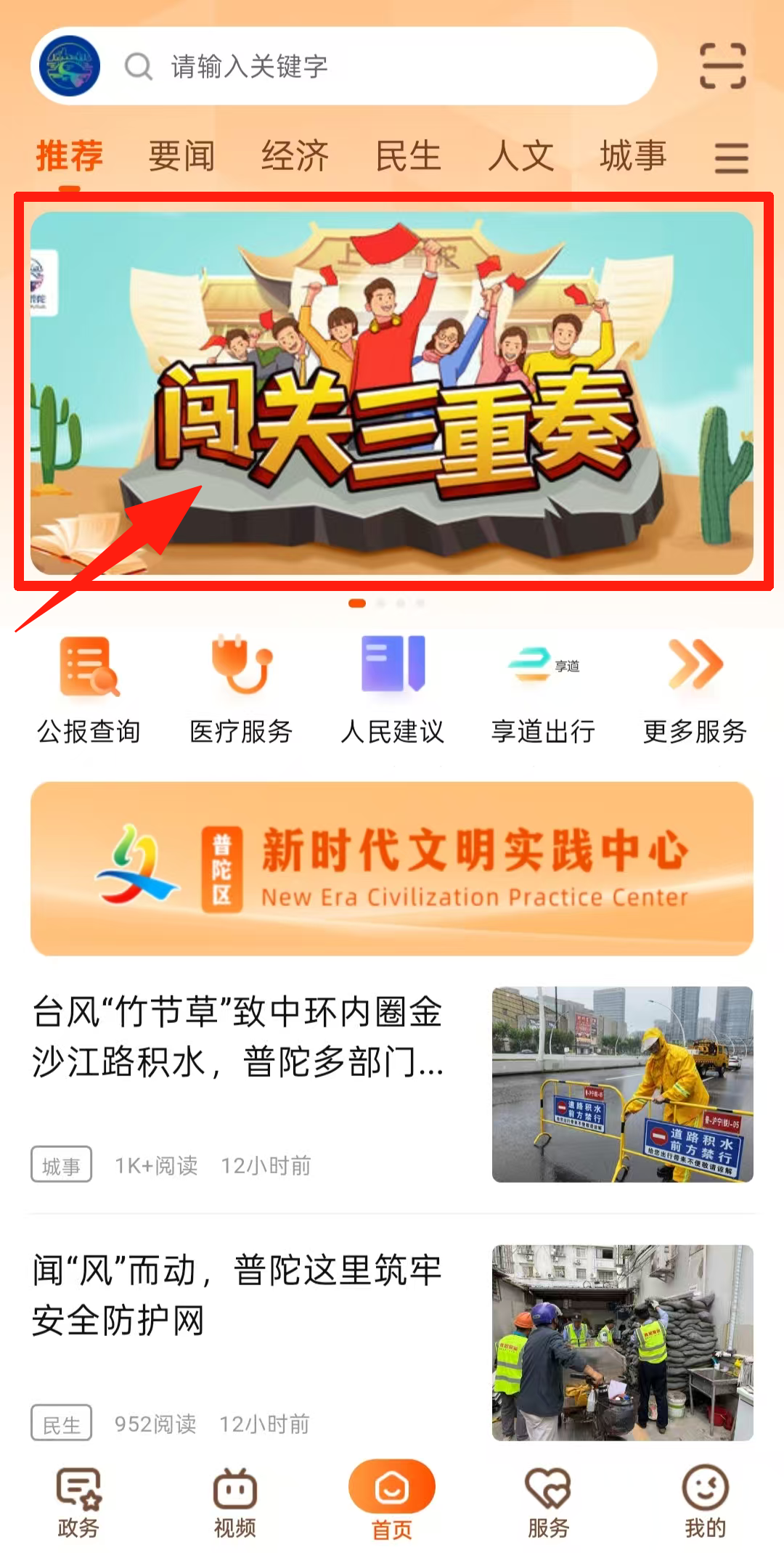The width and height of the screenshot is (784, 1553).
Task: Switch to the 经济 tab
Action: pos(295,156)
